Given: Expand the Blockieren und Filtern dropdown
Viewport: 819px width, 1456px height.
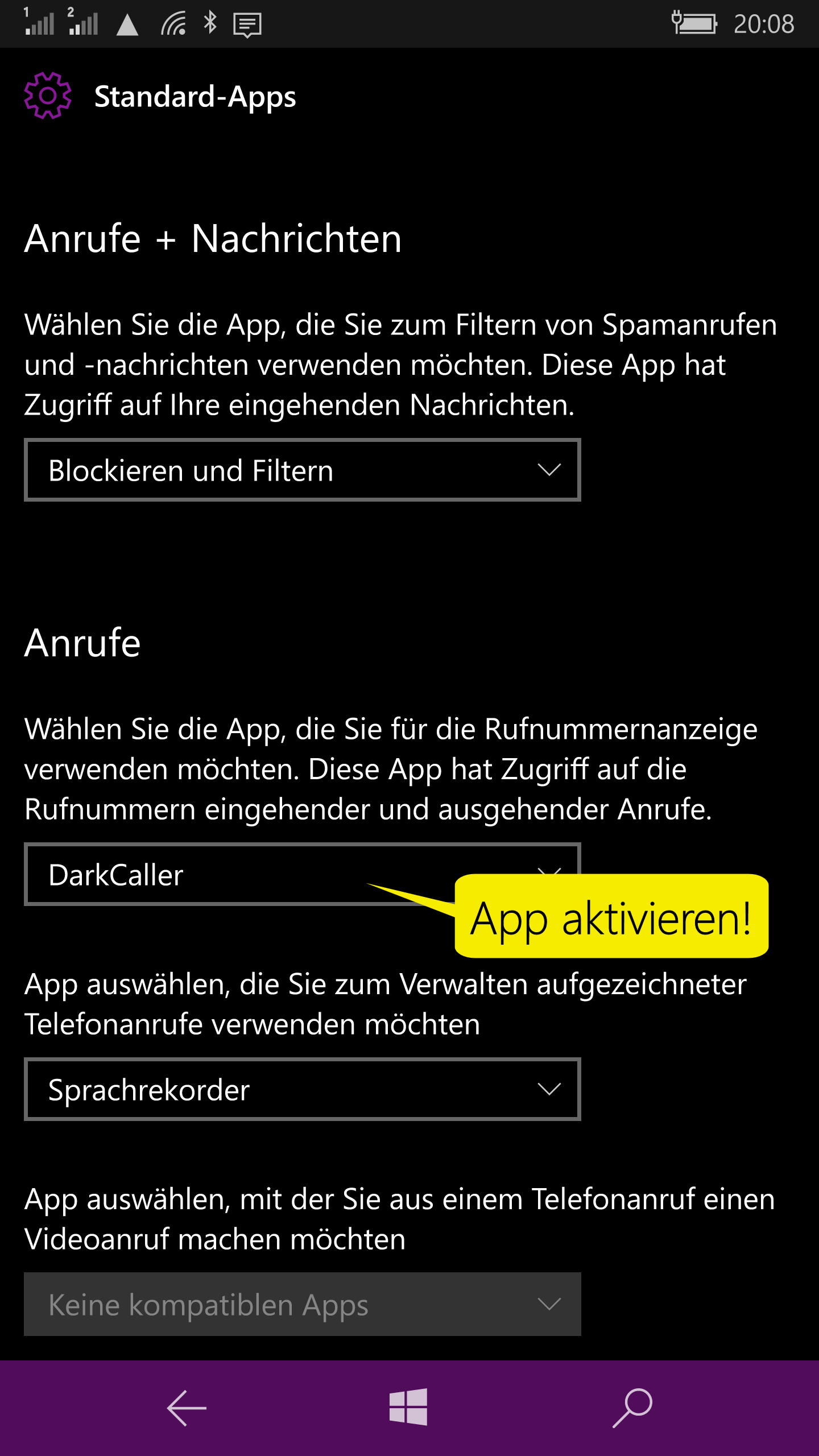Looking at the screenshot, I should pyautogui.click(x=302, y=470).
